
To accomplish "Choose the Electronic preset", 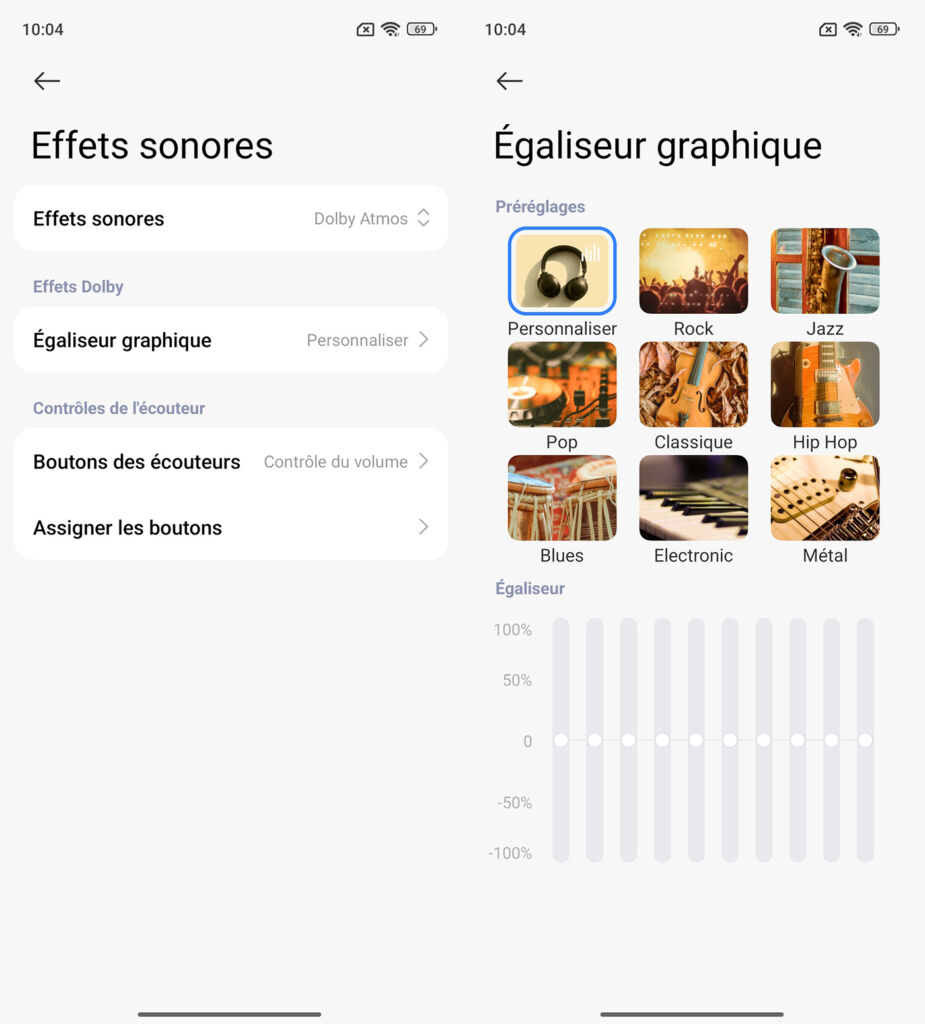I will 693,498.
